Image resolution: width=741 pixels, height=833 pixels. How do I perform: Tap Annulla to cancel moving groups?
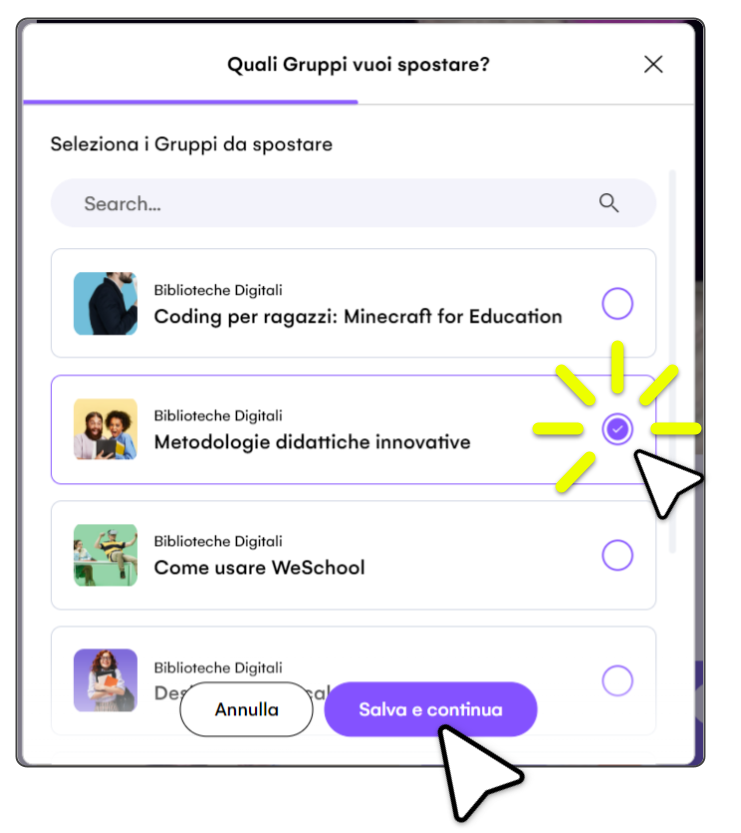pyautogui.click(x=246, y=709)
